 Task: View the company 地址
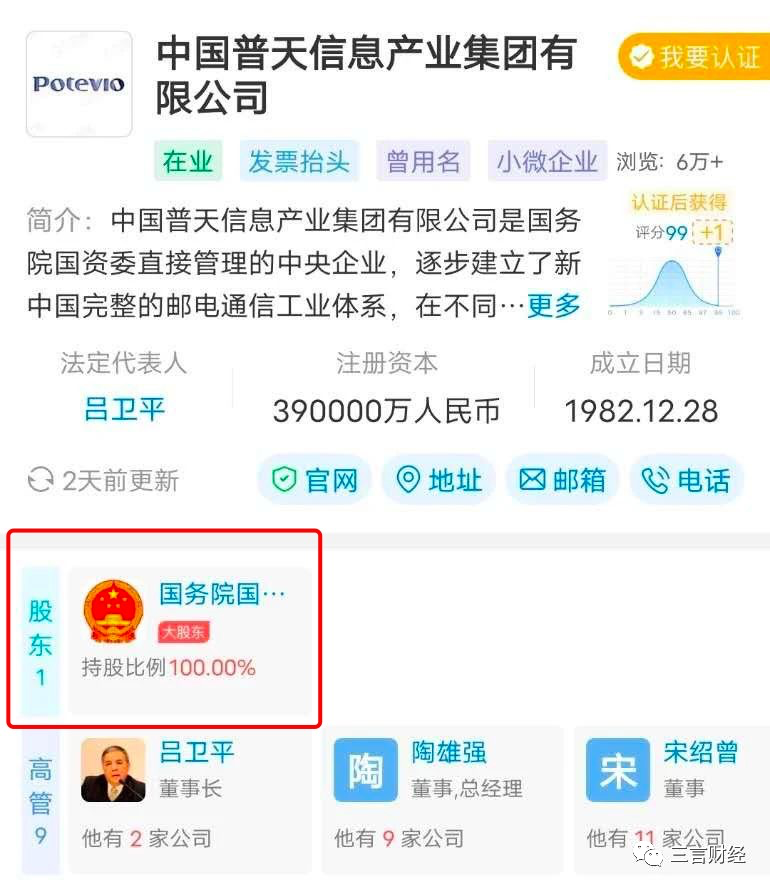(x=440, y=480)
